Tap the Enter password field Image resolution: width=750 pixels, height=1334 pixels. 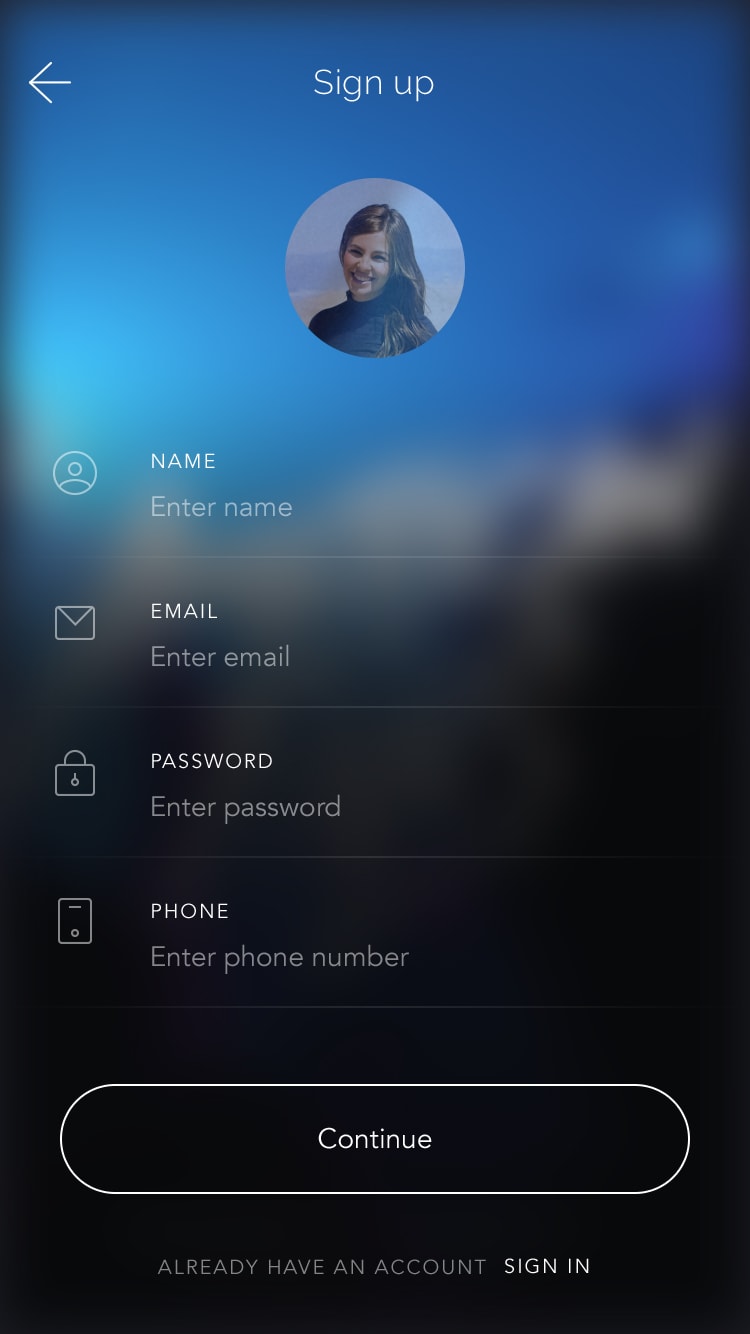(420, 807)
